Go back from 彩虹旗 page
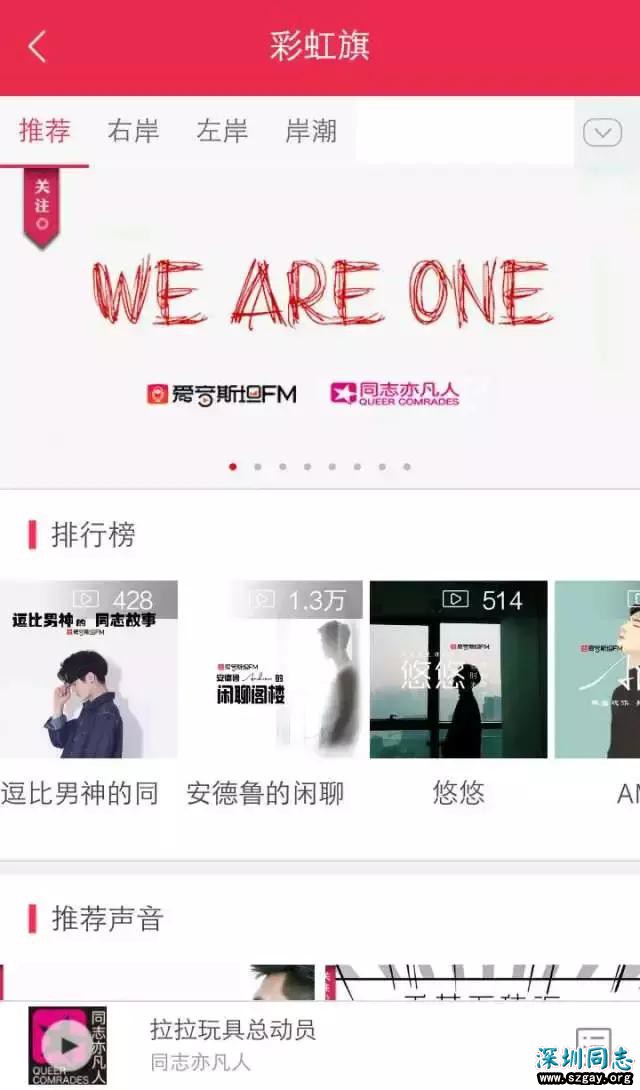 coord(38,46)
